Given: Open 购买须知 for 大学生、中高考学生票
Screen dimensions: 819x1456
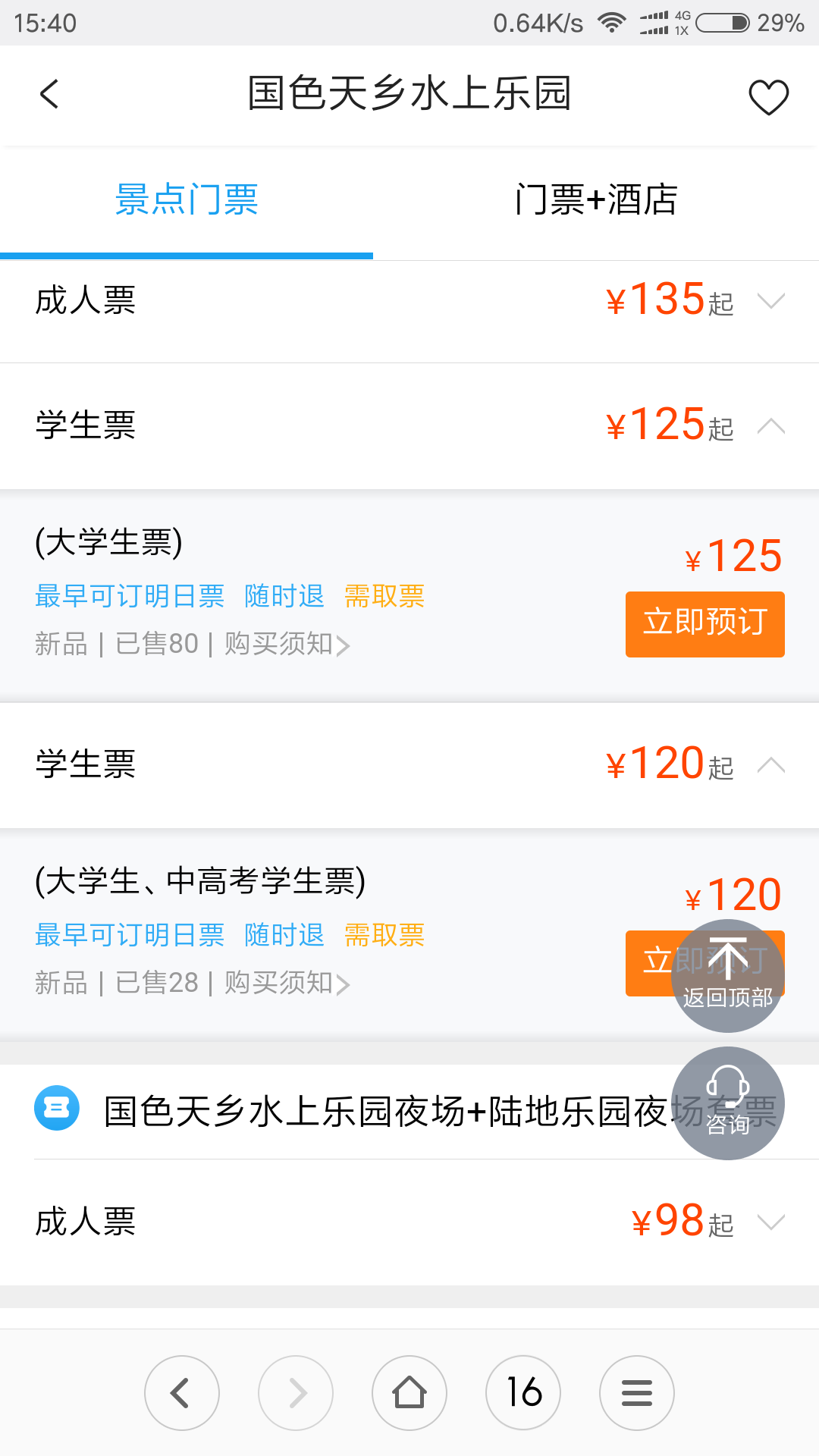Looking at the screenshot, I should tap(287, 983).
